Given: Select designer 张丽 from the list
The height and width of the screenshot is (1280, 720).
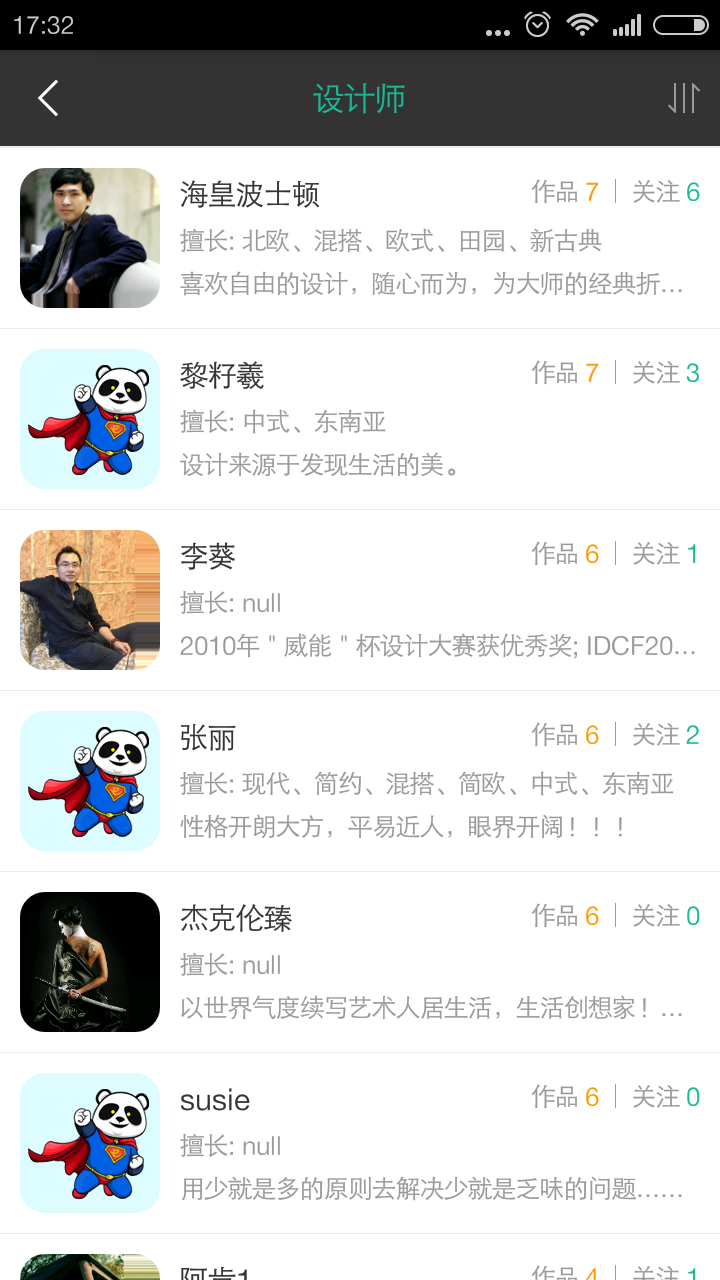Looking at the screenshot, I should click(x=360, y=781).
